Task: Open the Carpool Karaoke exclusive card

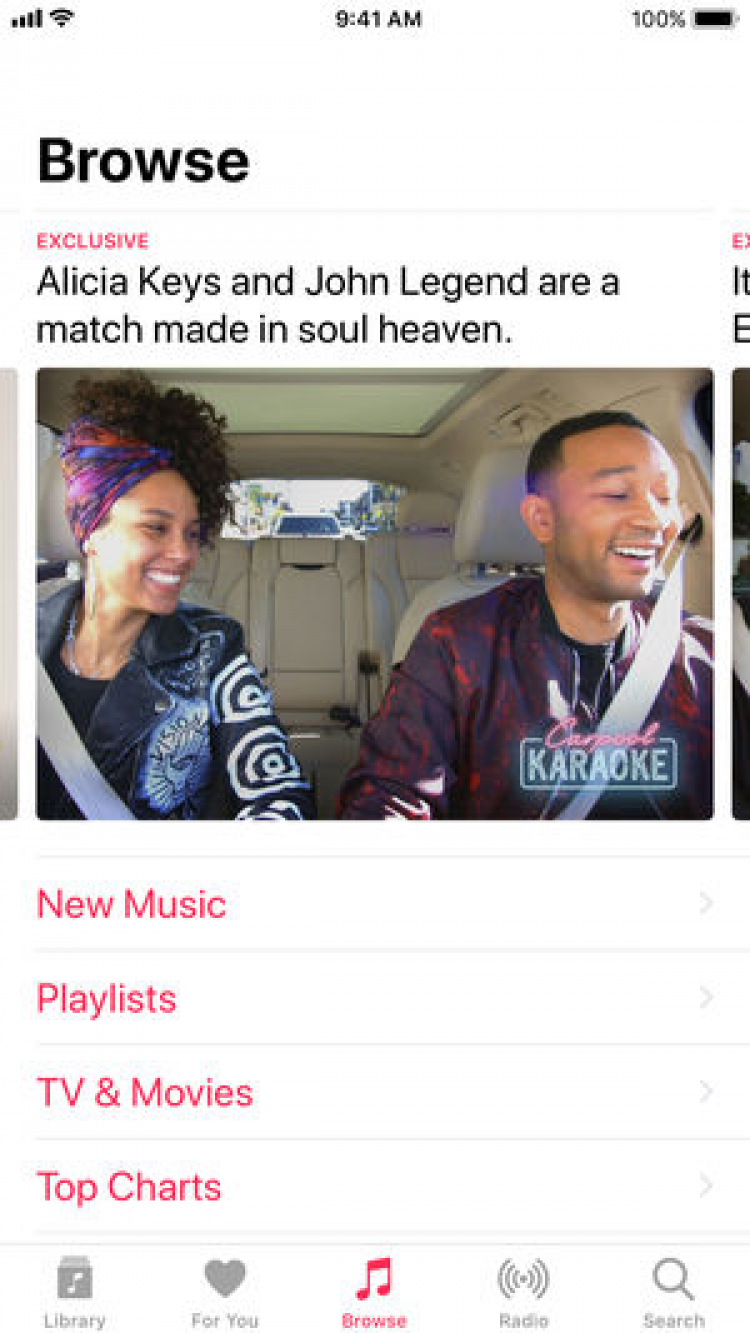Action: [375, 593]
